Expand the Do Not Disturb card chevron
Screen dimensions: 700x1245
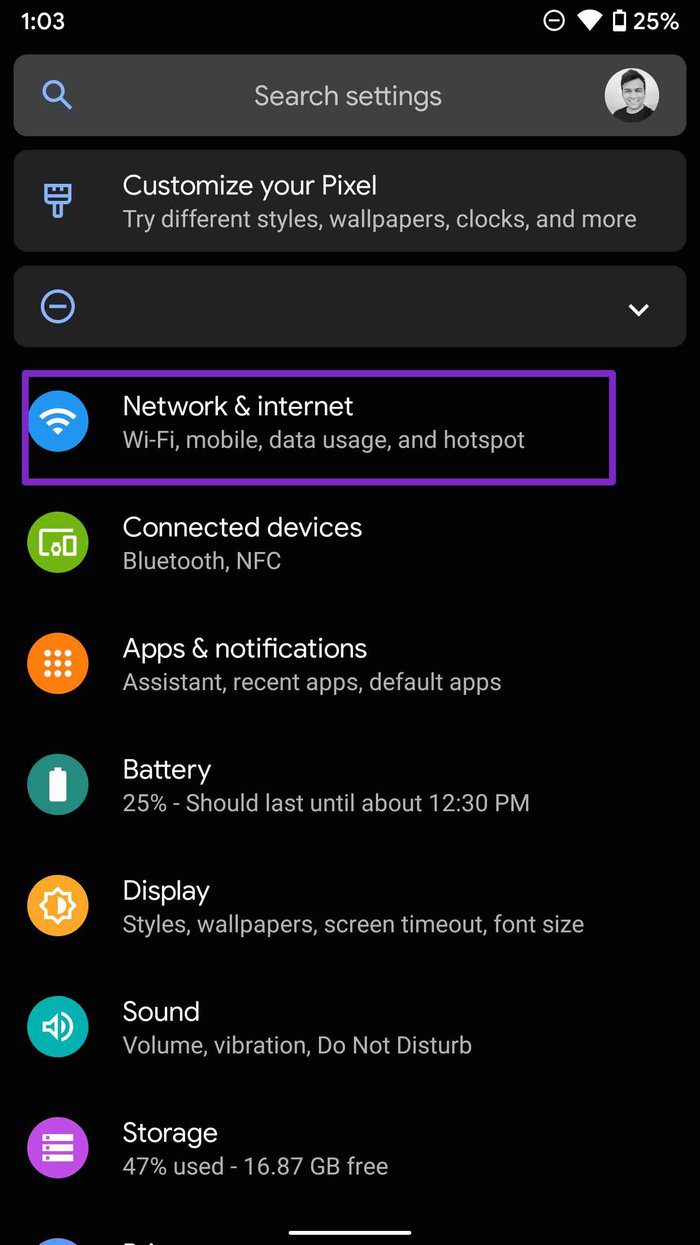coord(638,309)
